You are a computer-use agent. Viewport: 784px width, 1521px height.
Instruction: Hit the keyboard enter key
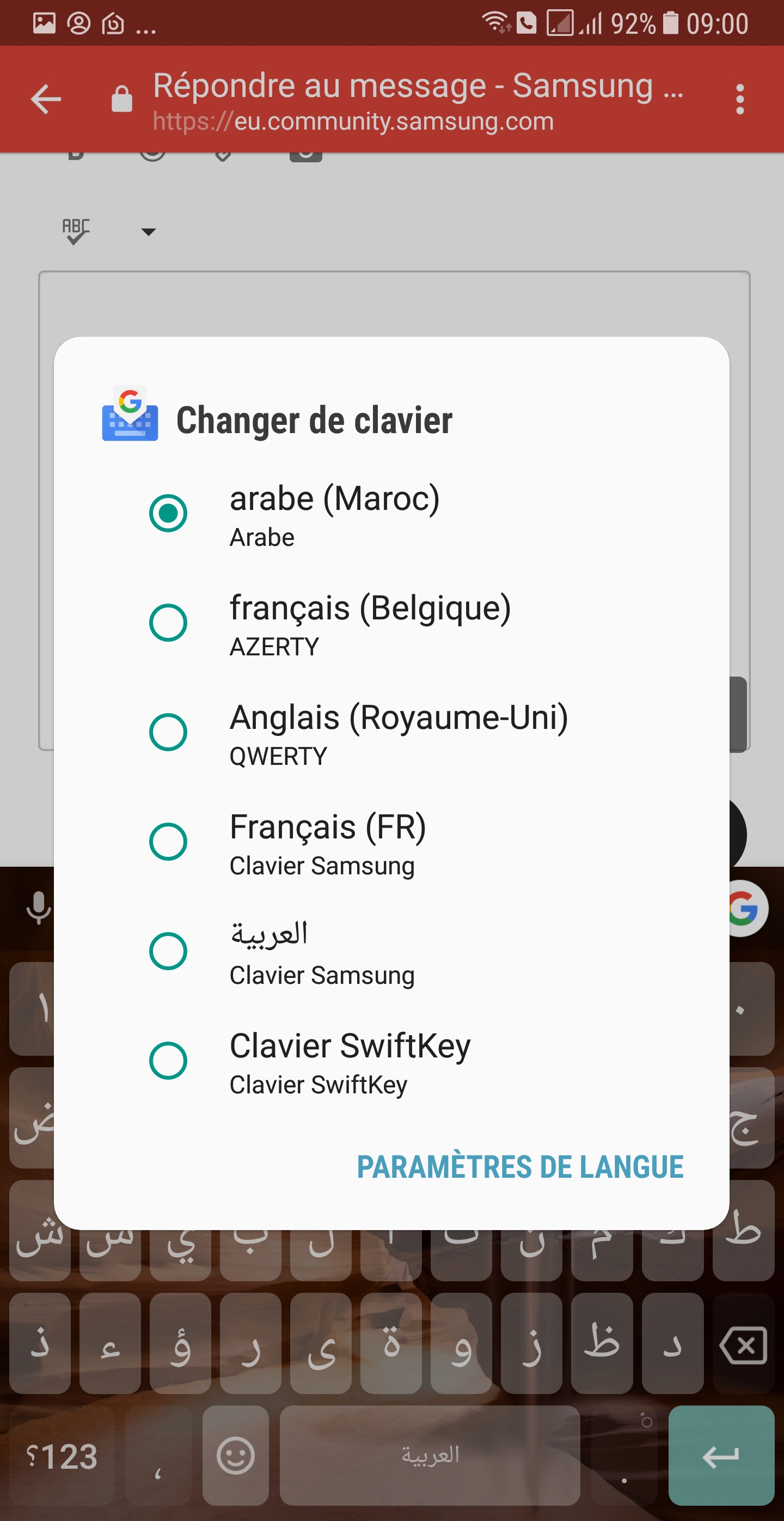click(721, 1456)
